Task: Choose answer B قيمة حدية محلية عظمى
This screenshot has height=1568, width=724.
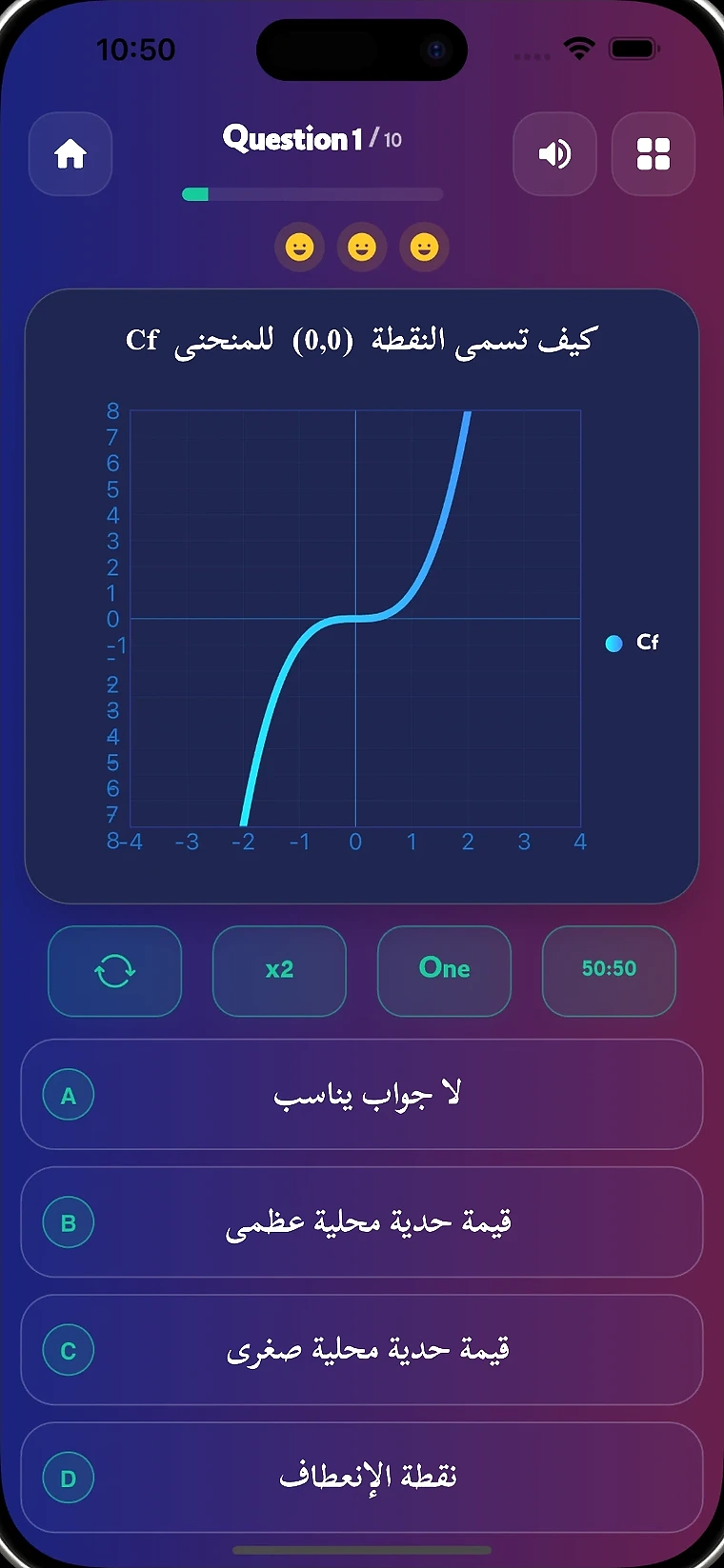Action: click(362, 1222)
